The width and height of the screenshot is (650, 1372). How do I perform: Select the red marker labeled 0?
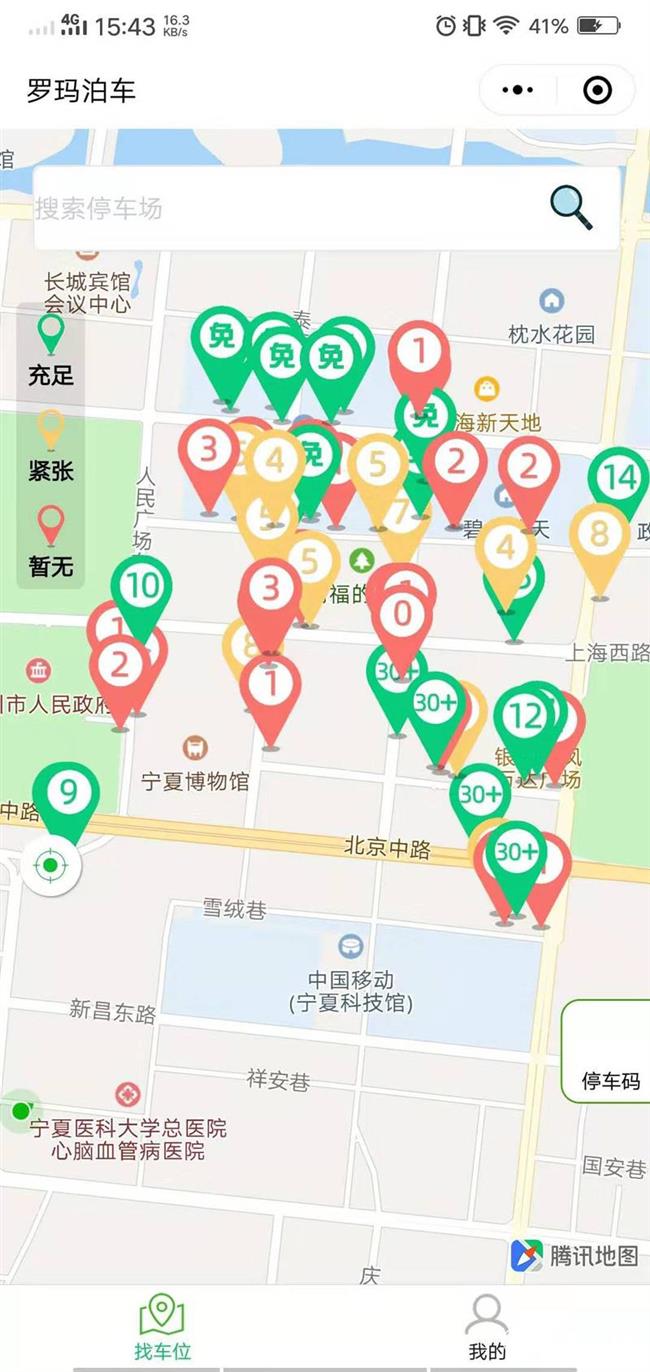[x=402, y=615]
